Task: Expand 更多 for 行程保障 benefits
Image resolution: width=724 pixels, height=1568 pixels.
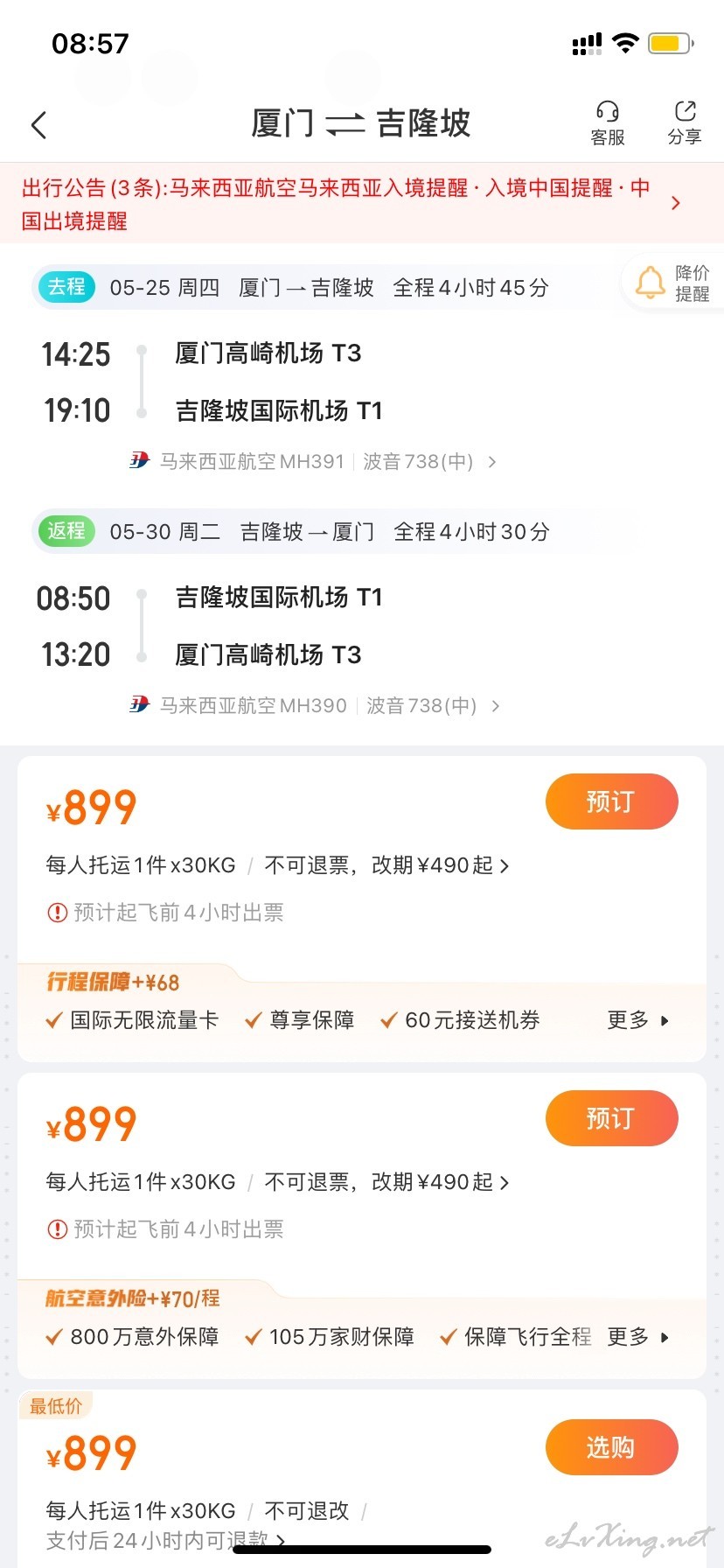Action: tap(638, 1020)
